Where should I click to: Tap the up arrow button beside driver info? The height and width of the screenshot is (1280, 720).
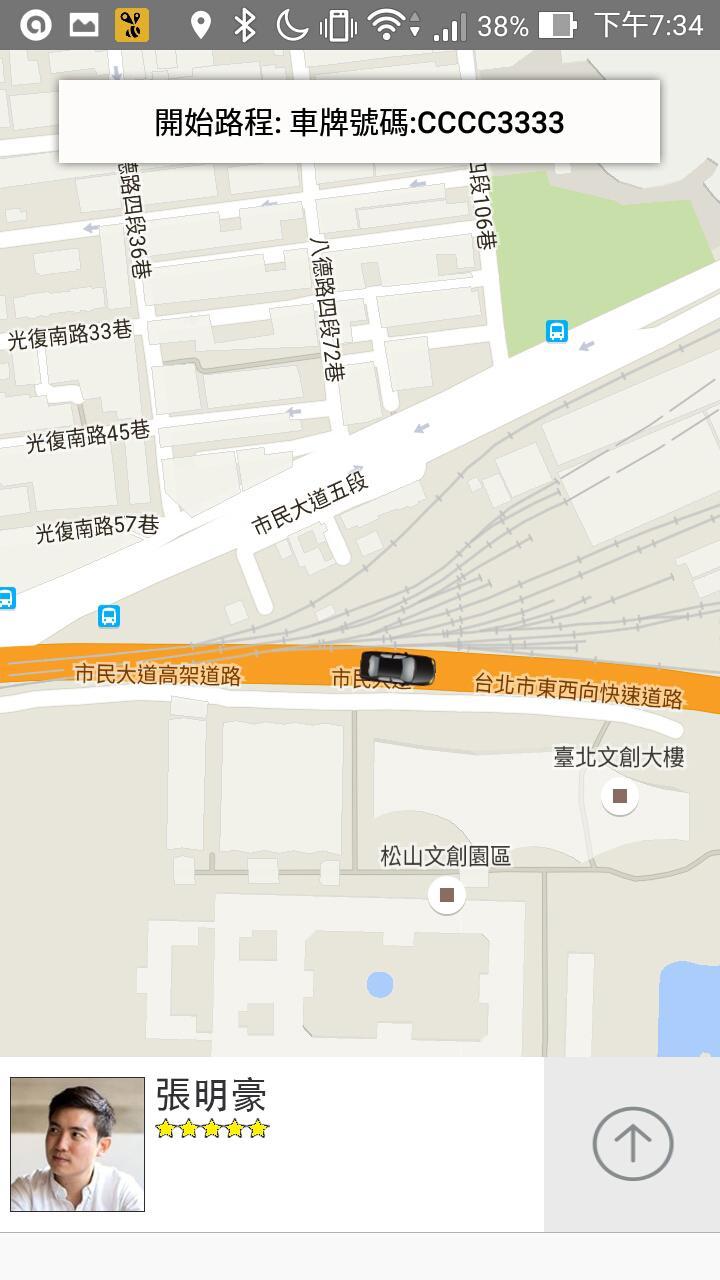pyautogui.click(x=632, y=1143)
